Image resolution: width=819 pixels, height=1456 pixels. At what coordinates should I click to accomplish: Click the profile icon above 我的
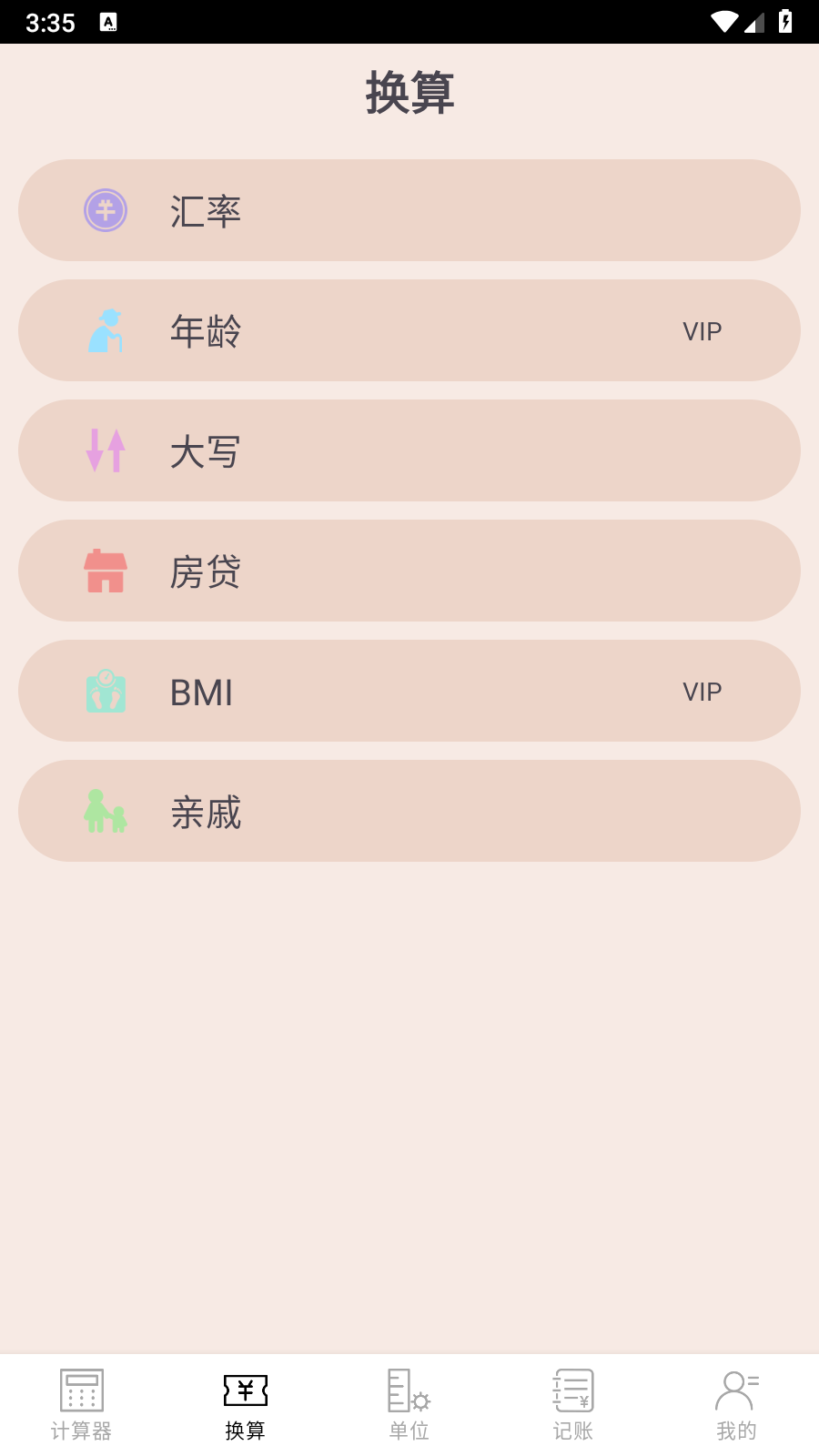[736, 1390]
